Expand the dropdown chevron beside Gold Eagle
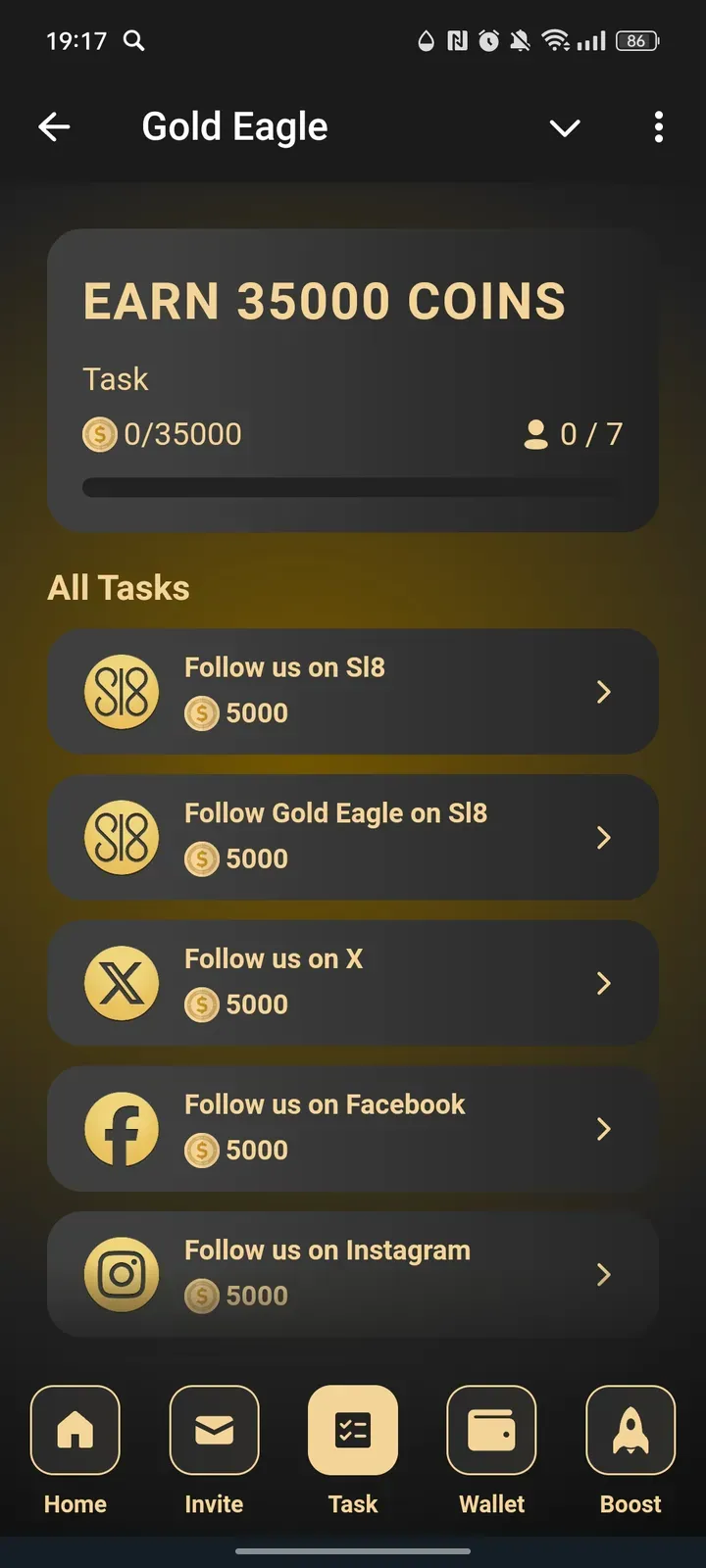706x1568 pixels. (x=565, y=127)
